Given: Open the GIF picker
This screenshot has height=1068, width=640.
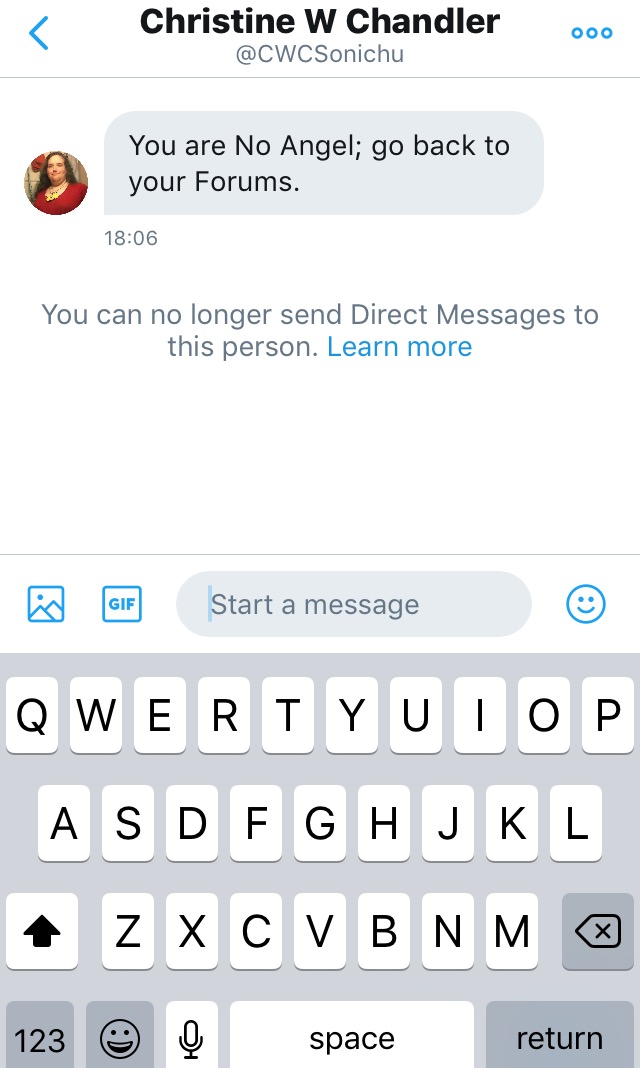Looking at the screenshot, I should click(122, 604).
